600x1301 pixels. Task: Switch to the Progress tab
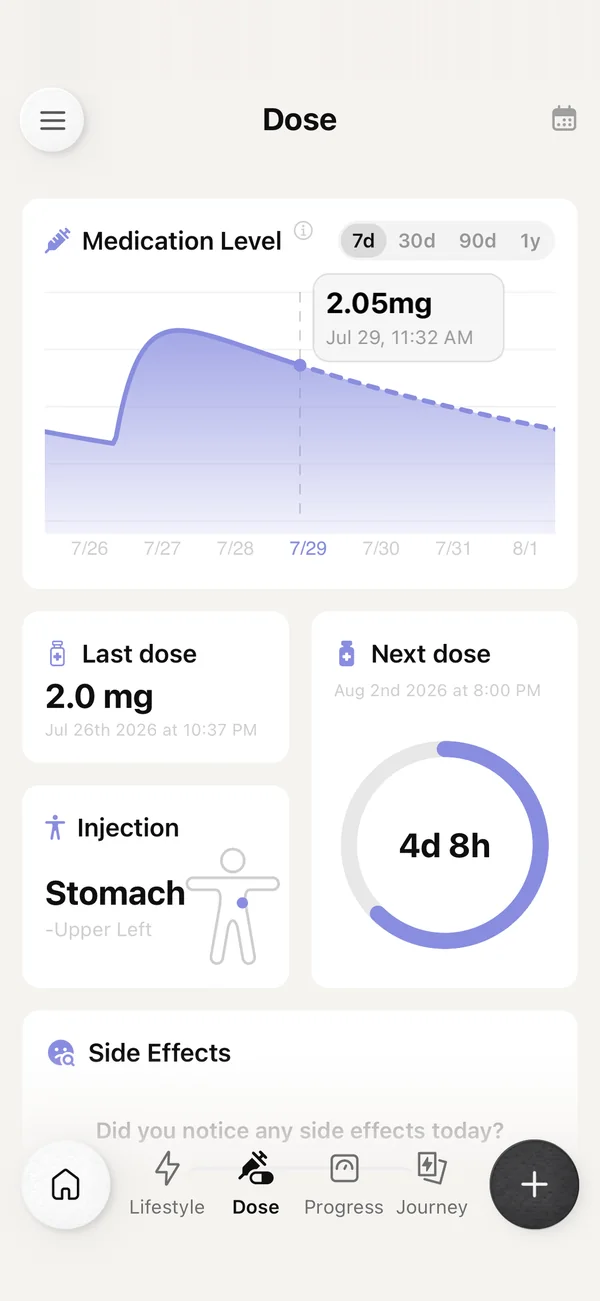click(x=344, y=1185)
